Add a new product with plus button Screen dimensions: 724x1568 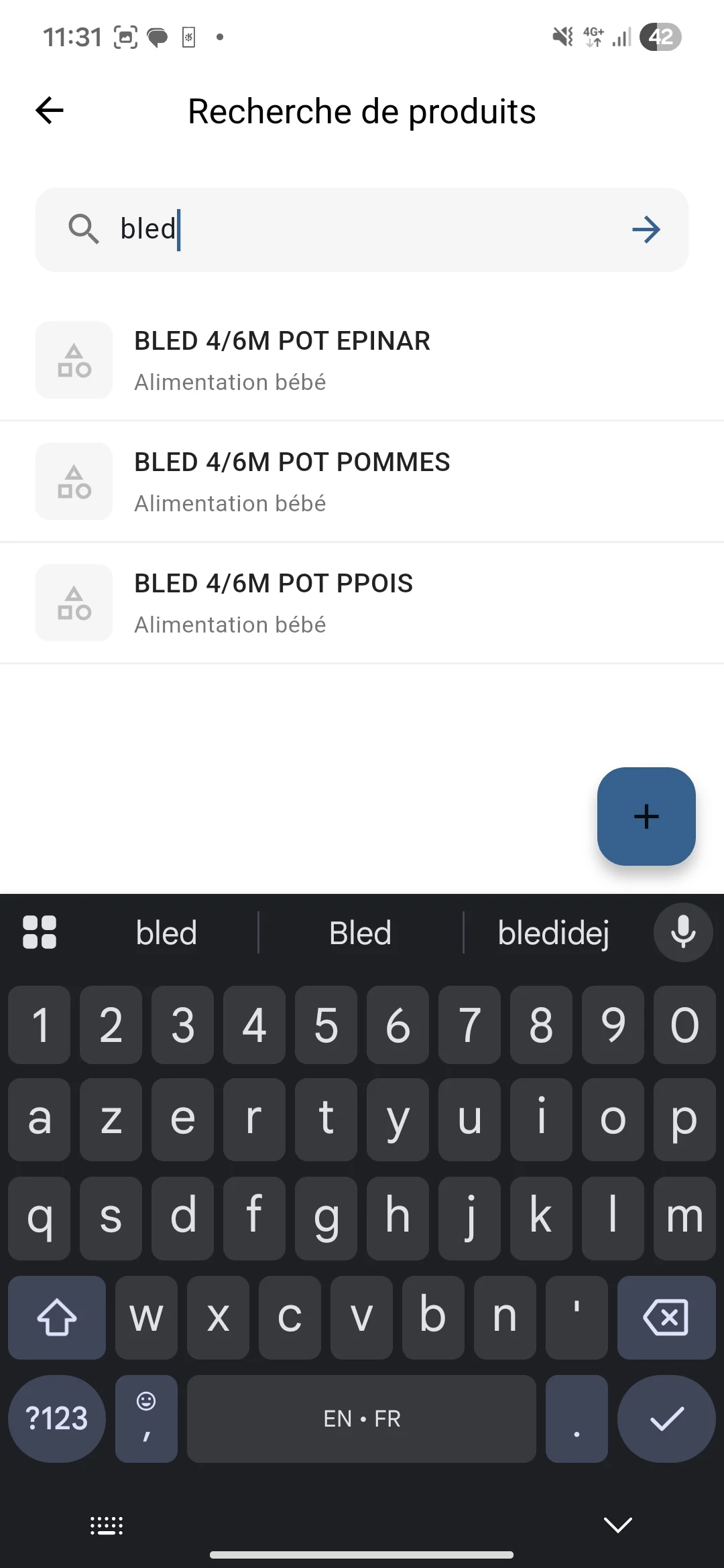point(646,816)
